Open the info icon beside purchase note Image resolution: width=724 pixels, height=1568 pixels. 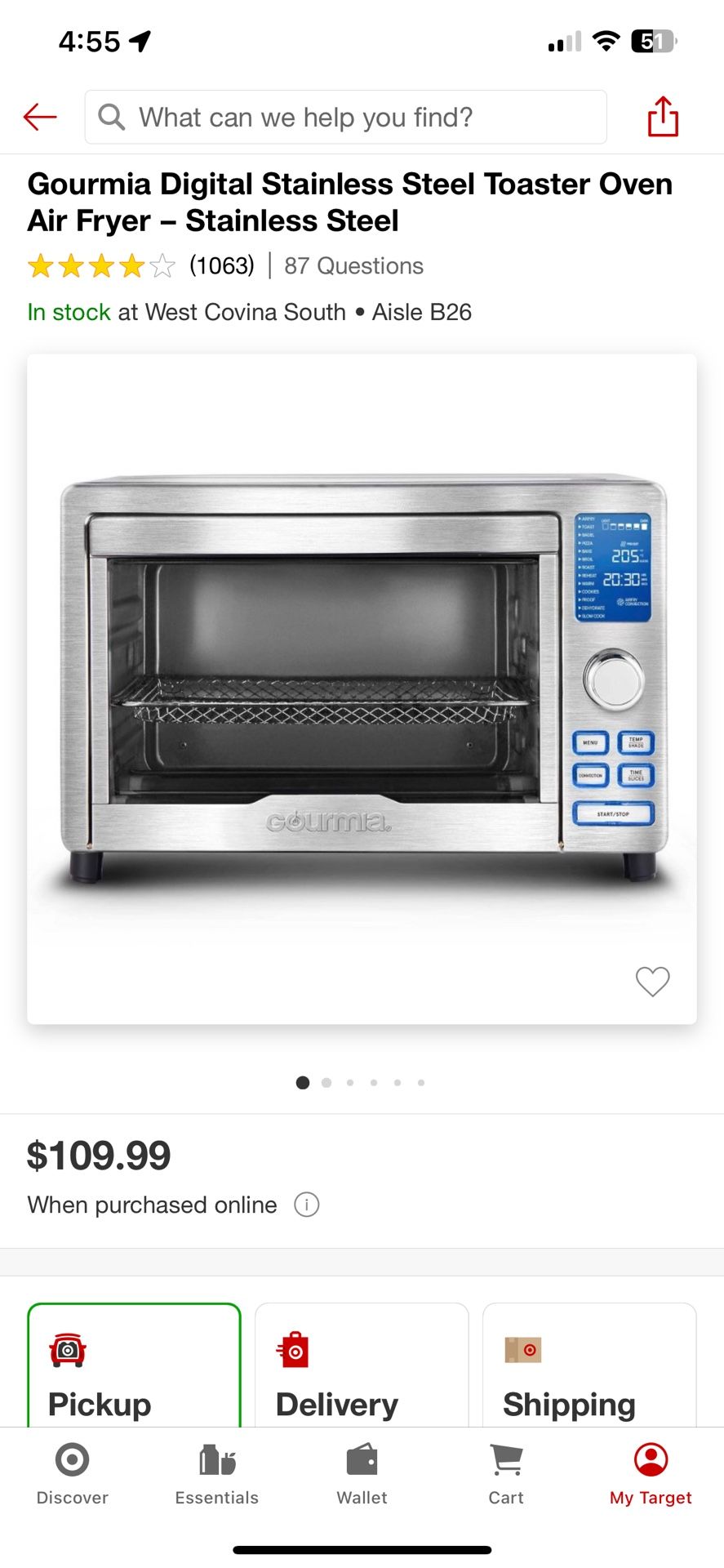[x=306, y=1205]
